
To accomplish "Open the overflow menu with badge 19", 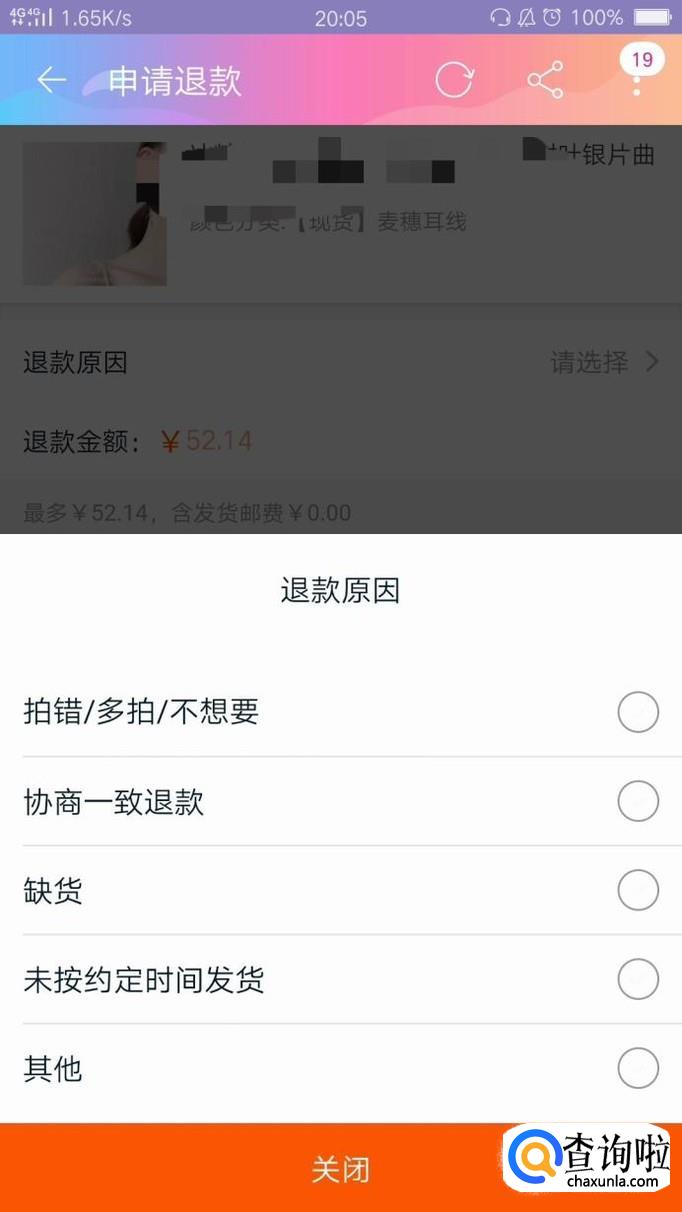I will pyautogui.click(x=637, y=80).
